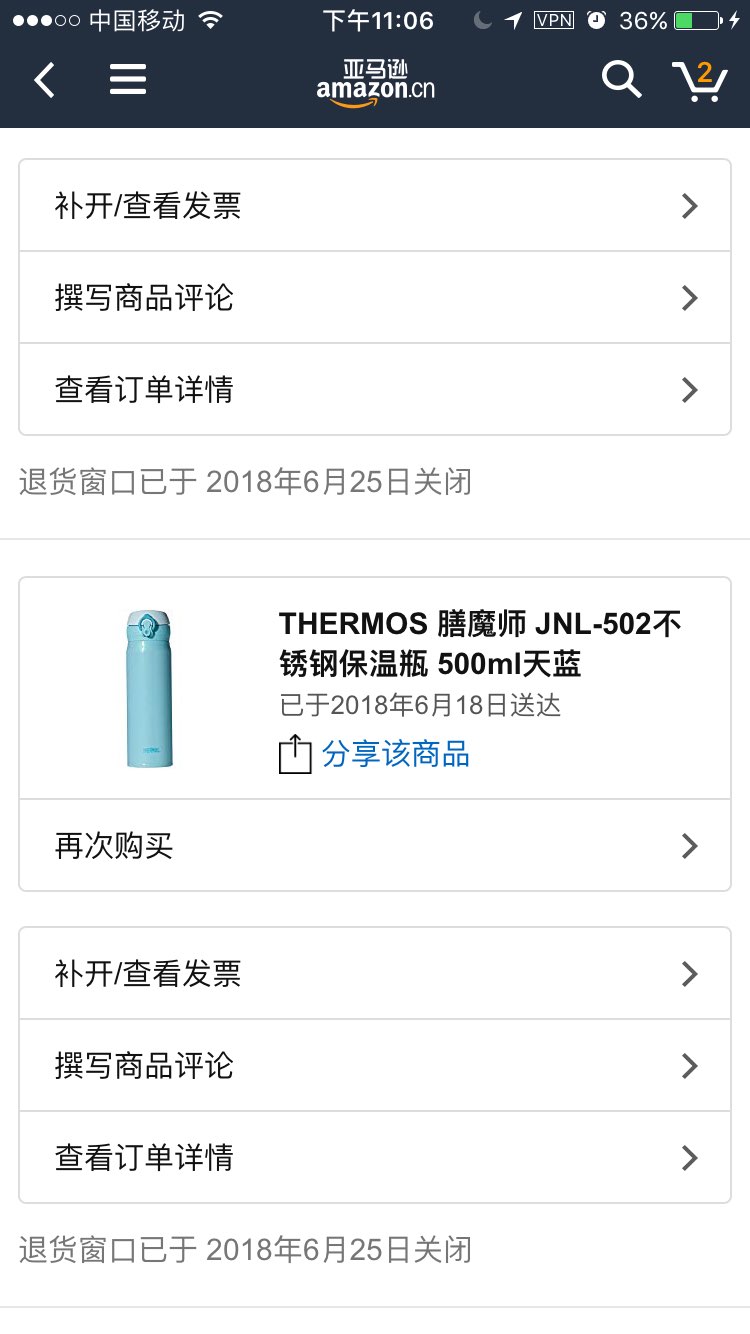Screen dimensions: 750x1334
Task: Select 再次购买 to buy the thermos again
Action: point(375,845)
